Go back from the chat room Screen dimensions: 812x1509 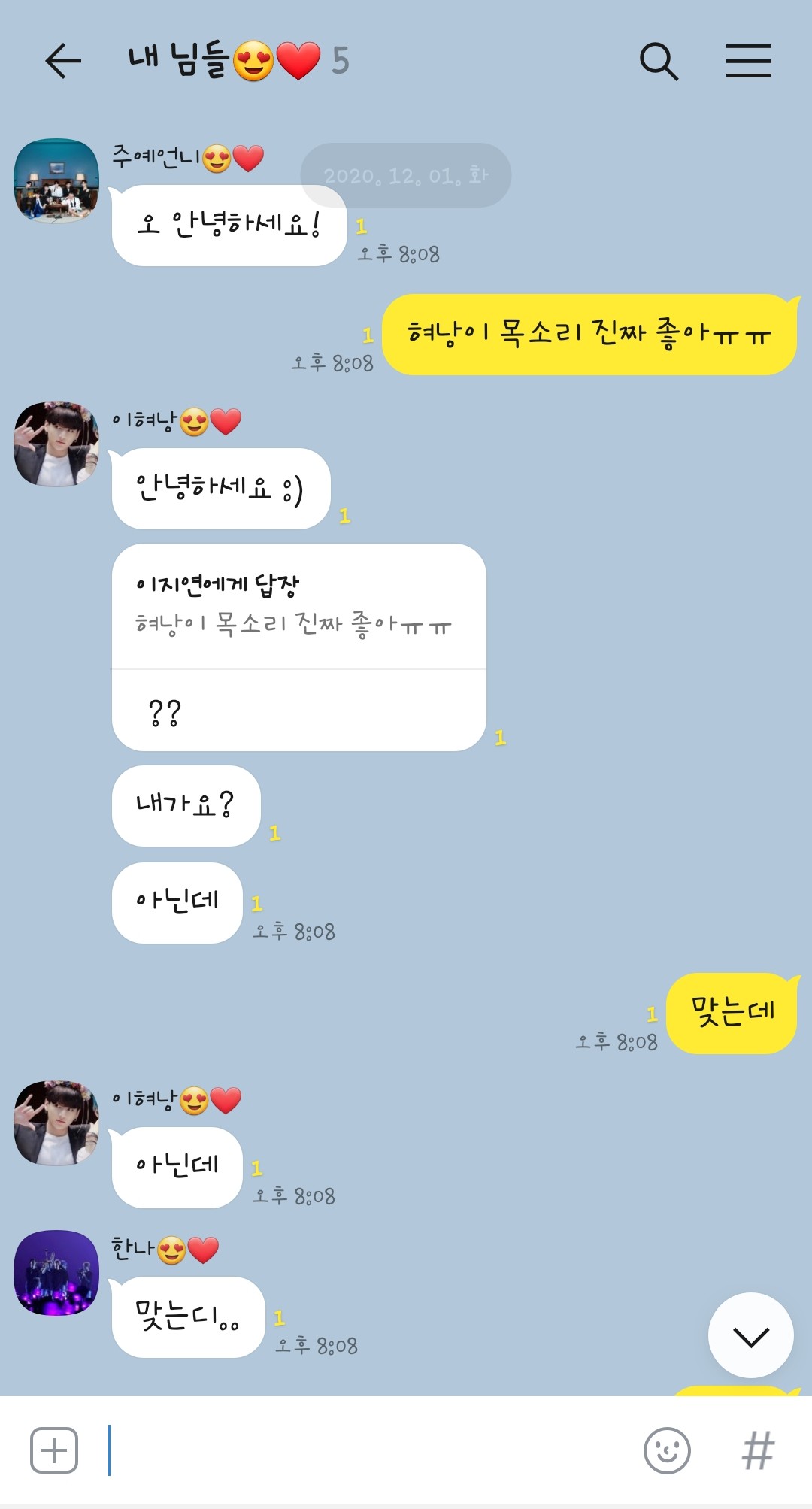[63, 61]
